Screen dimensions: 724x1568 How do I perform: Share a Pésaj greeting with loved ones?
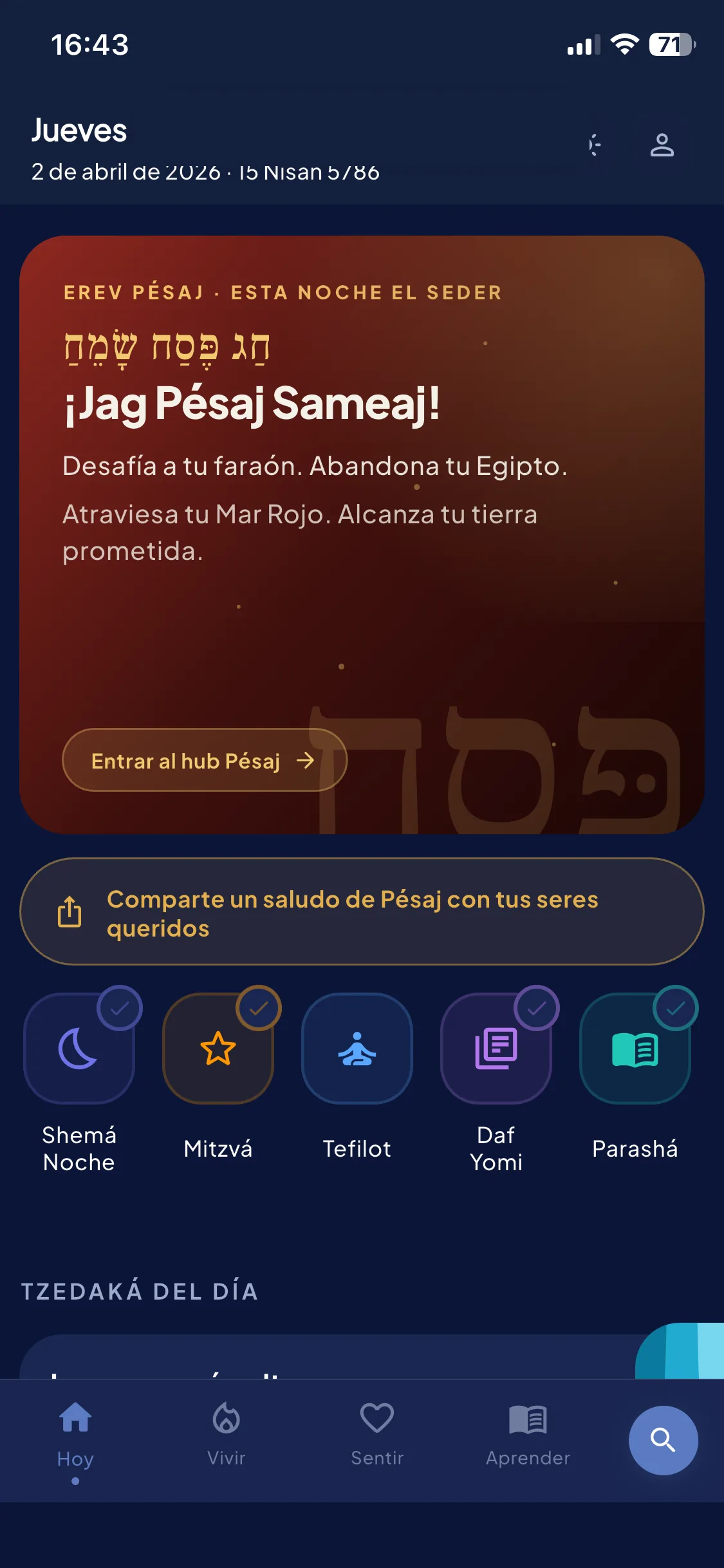pos(362,911)
